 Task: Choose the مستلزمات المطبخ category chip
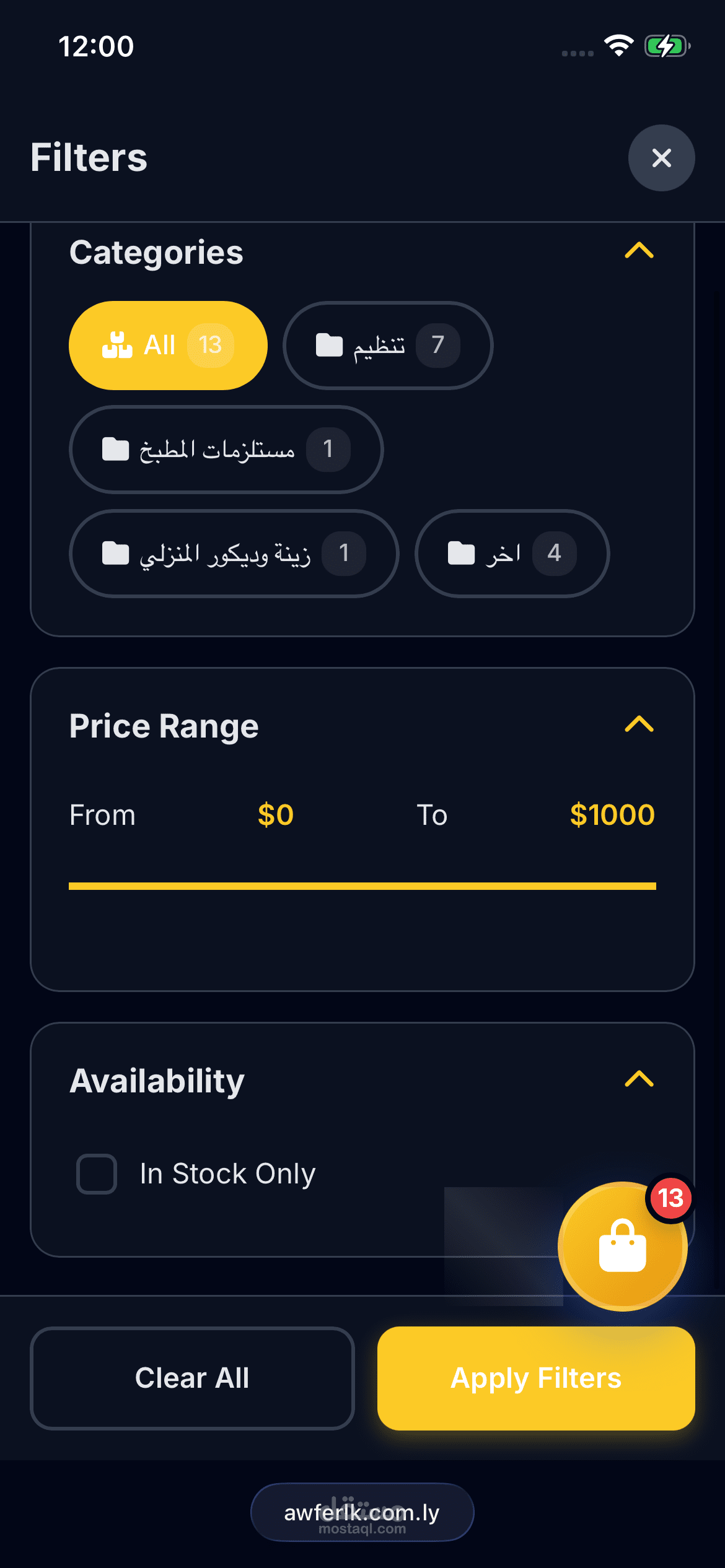tap(226, 450)
